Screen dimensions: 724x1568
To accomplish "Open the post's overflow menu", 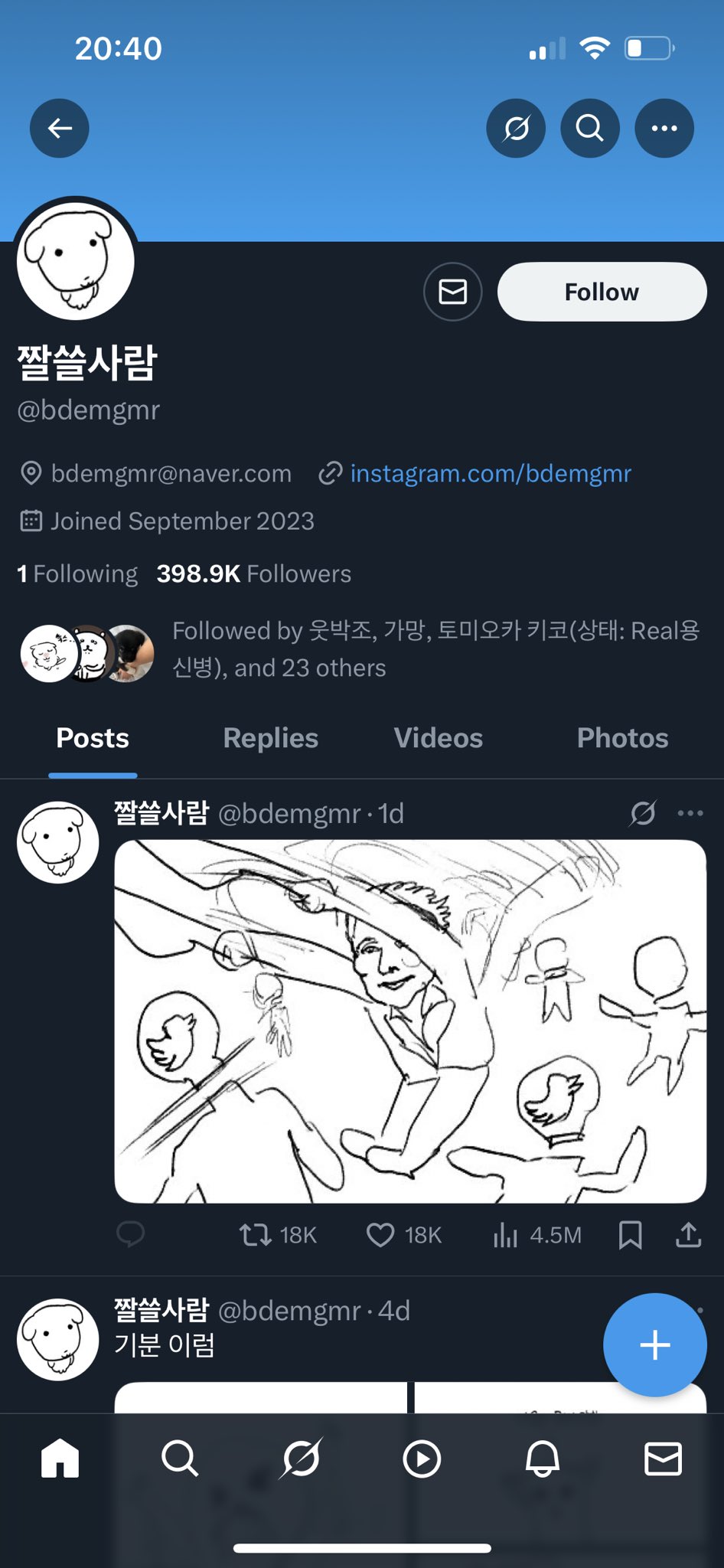I will click(x=690, y=813).
